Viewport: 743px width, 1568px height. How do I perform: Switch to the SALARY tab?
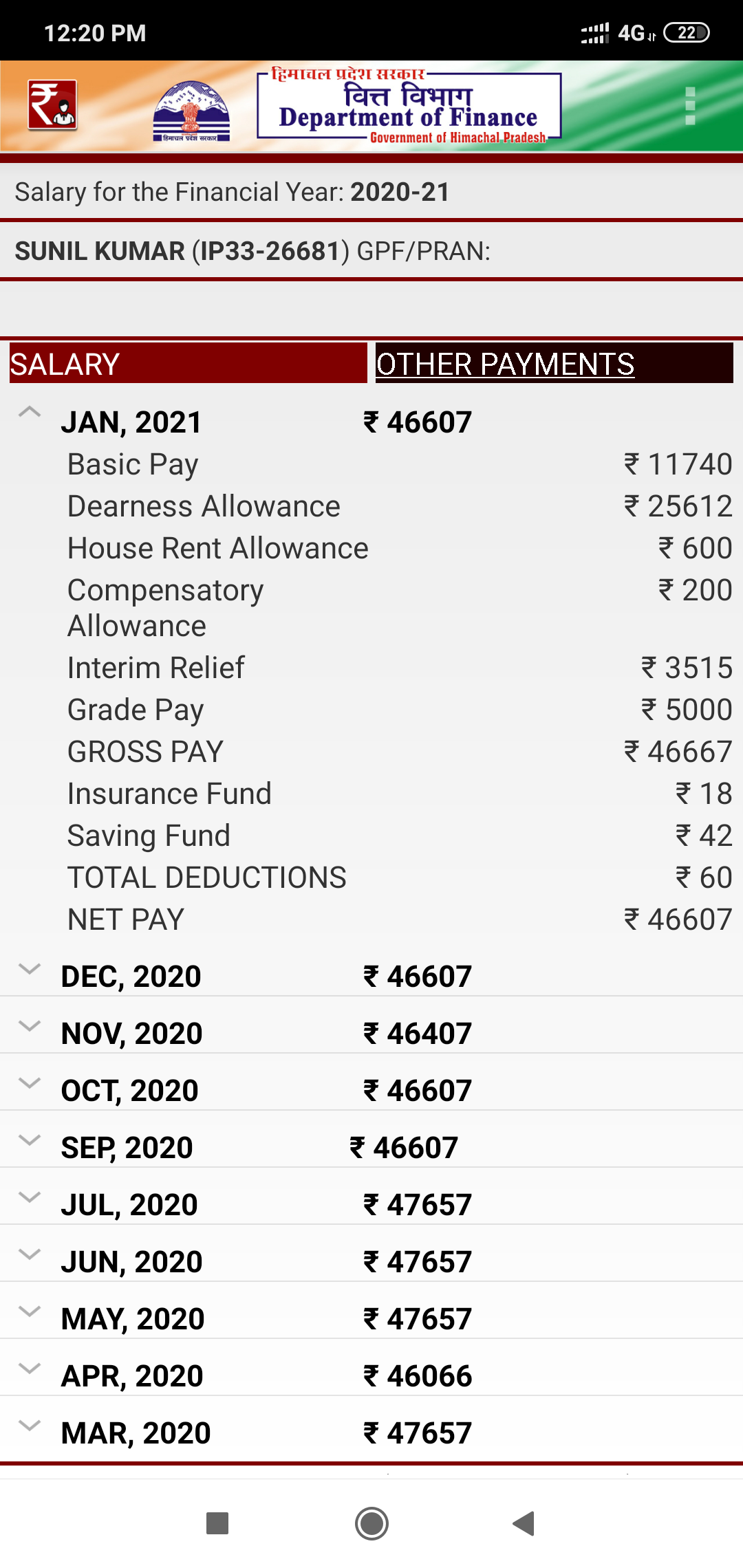click(188, 363)
